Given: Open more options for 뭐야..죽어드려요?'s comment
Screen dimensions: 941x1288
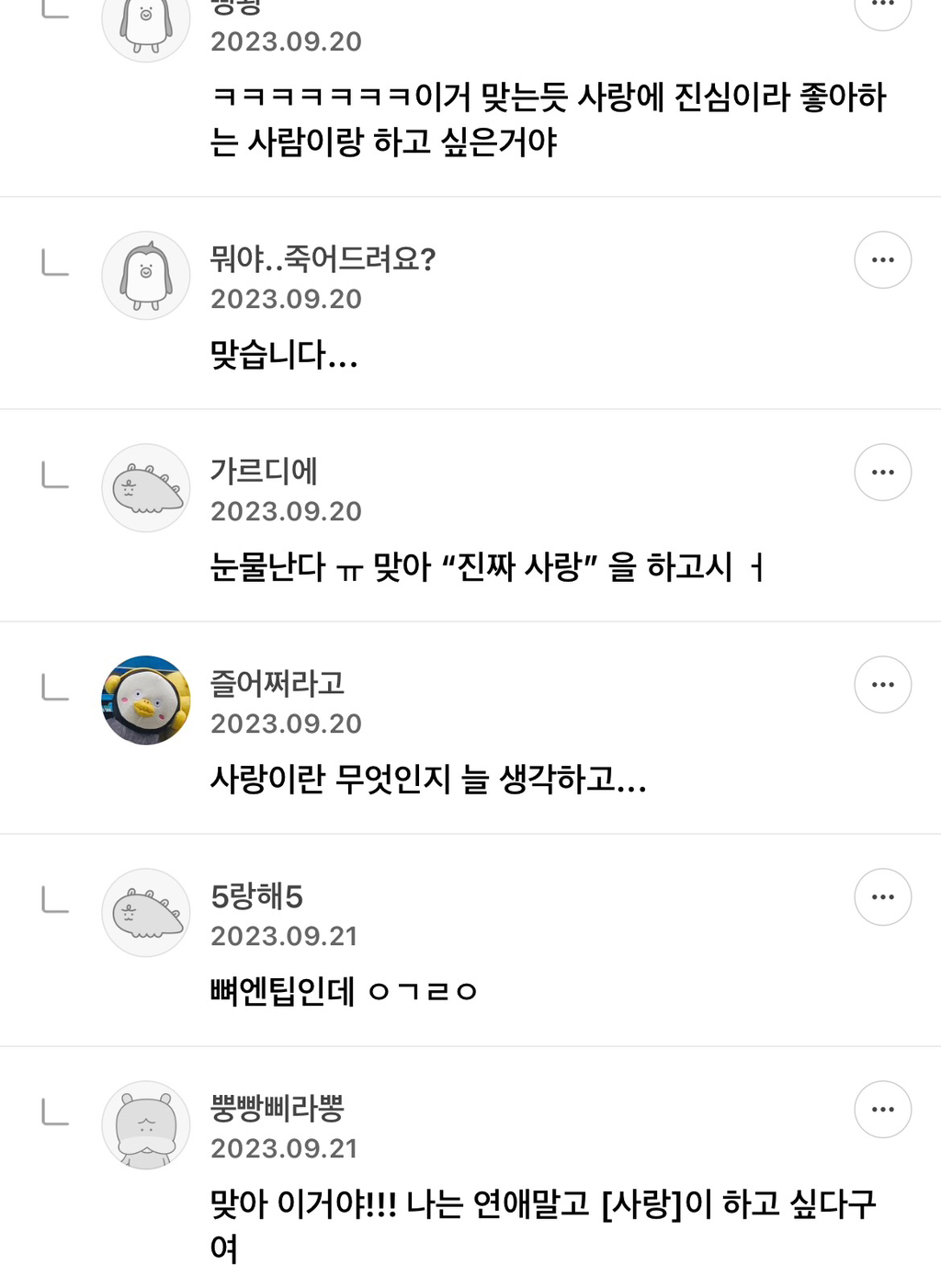Looking at the screenshot, I should [x=882, y=260].
